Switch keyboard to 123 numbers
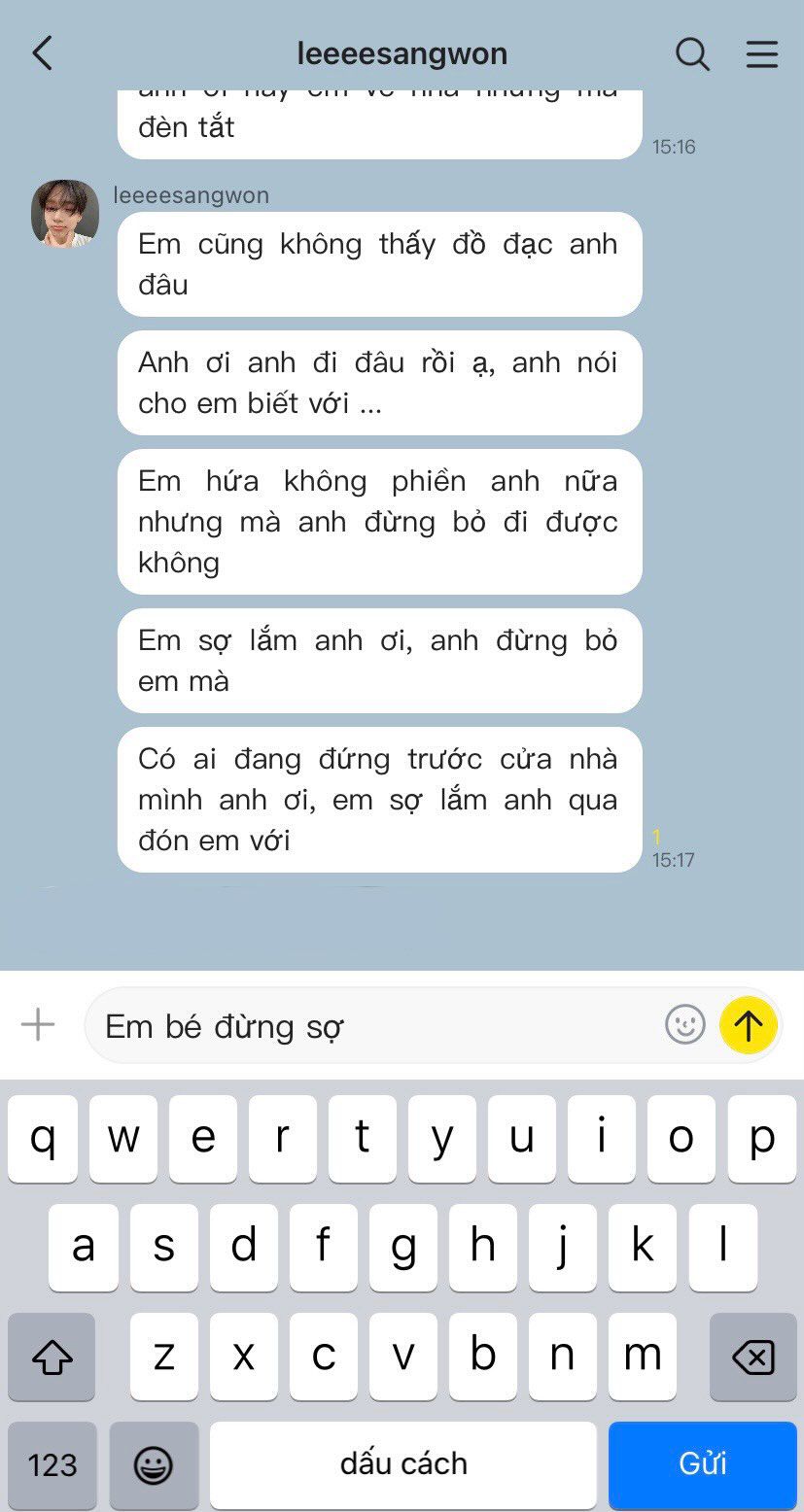Image resolution: width=804 pixels, height=1512 pixels. coord(52,1463)
